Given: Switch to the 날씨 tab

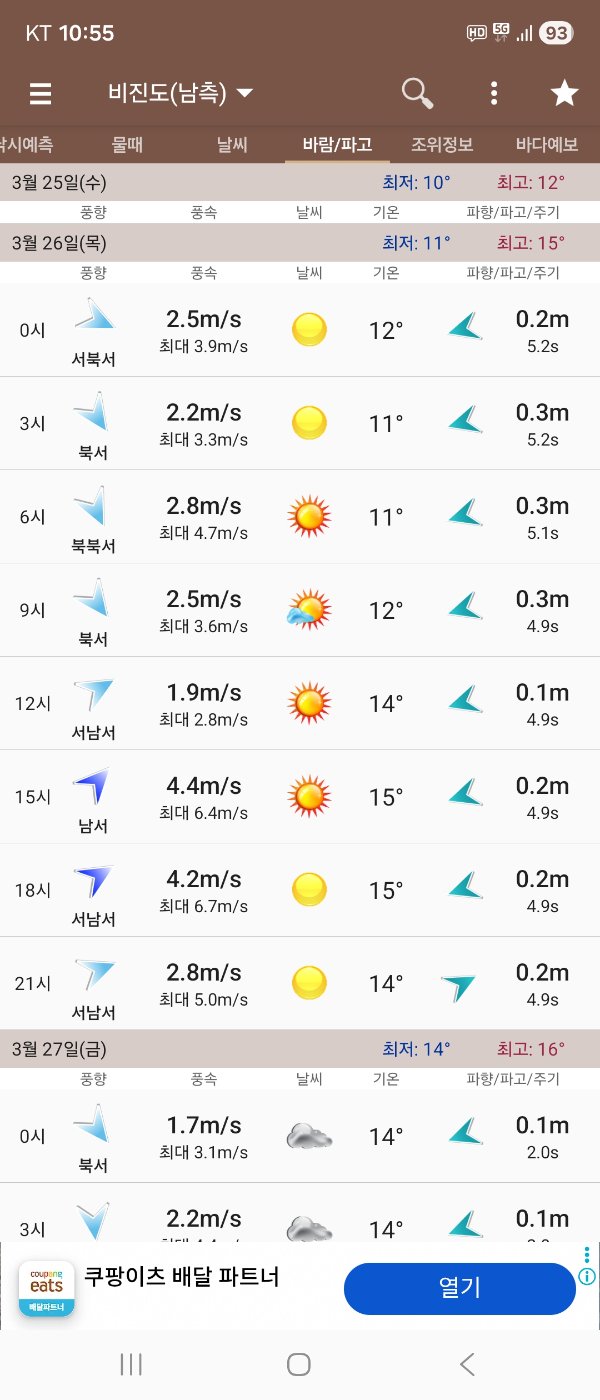Looking at the screenshot, I should click(232, 145).
